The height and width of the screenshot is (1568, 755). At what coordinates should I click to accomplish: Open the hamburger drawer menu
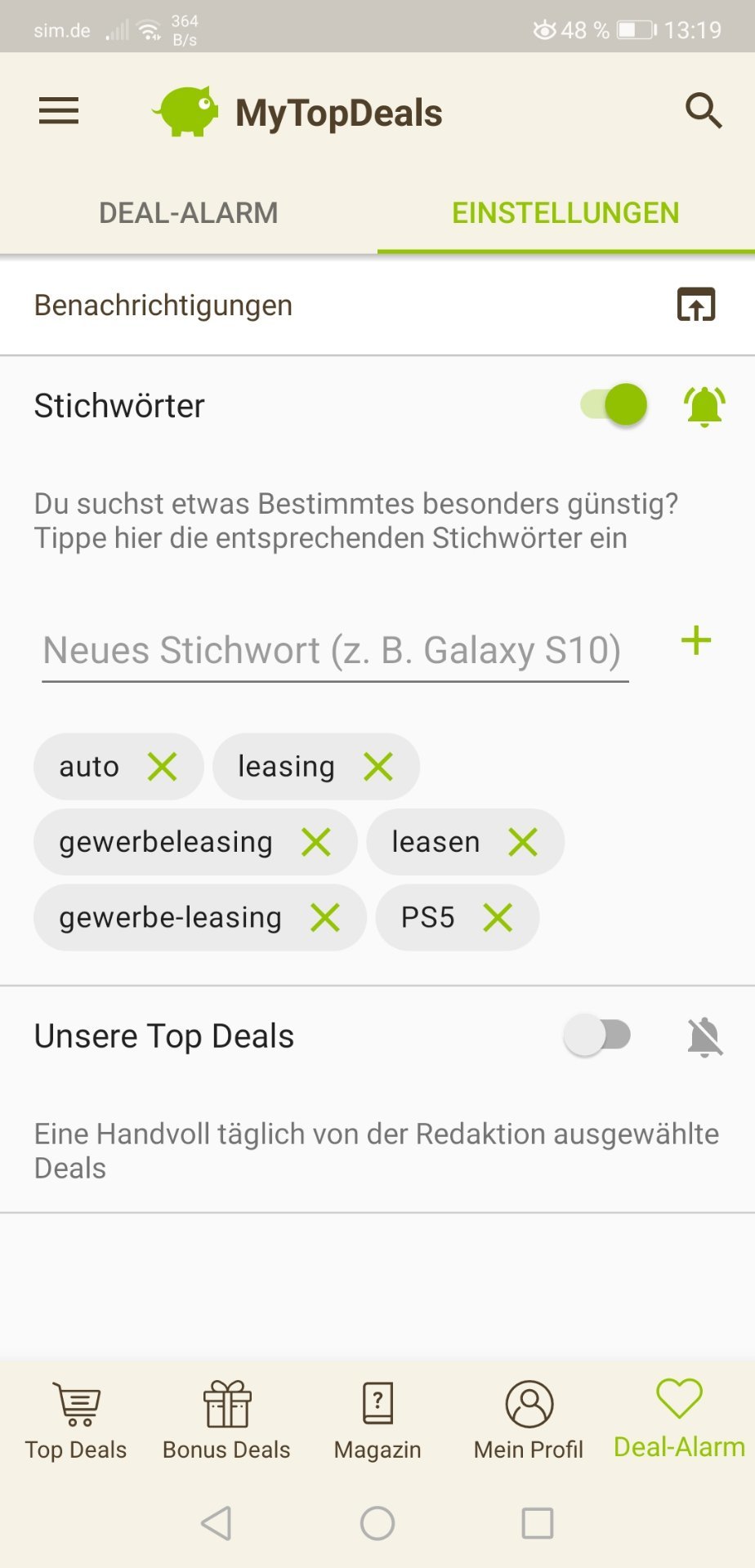pyautogui.click(x=59, y=111)
